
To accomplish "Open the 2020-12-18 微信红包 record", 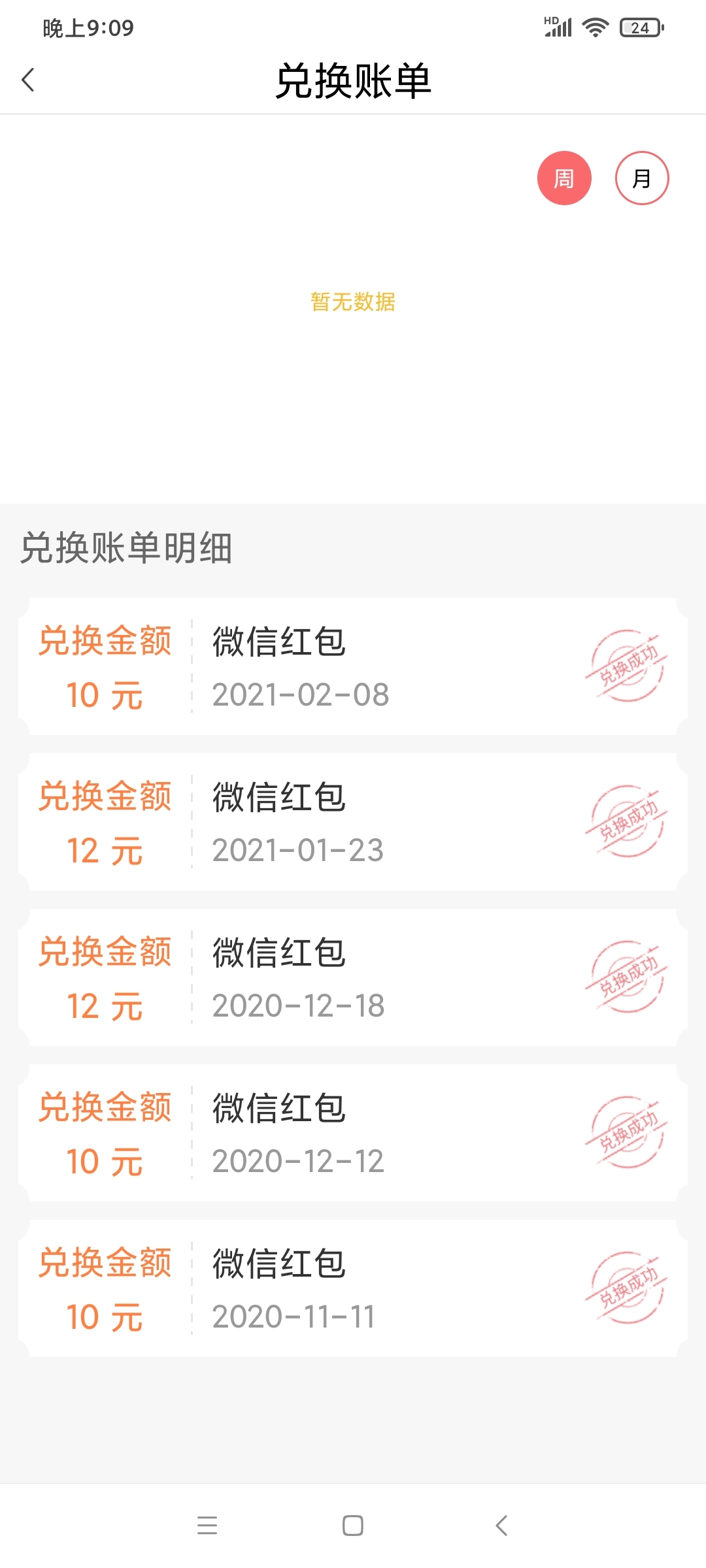I will pos(353,977).
